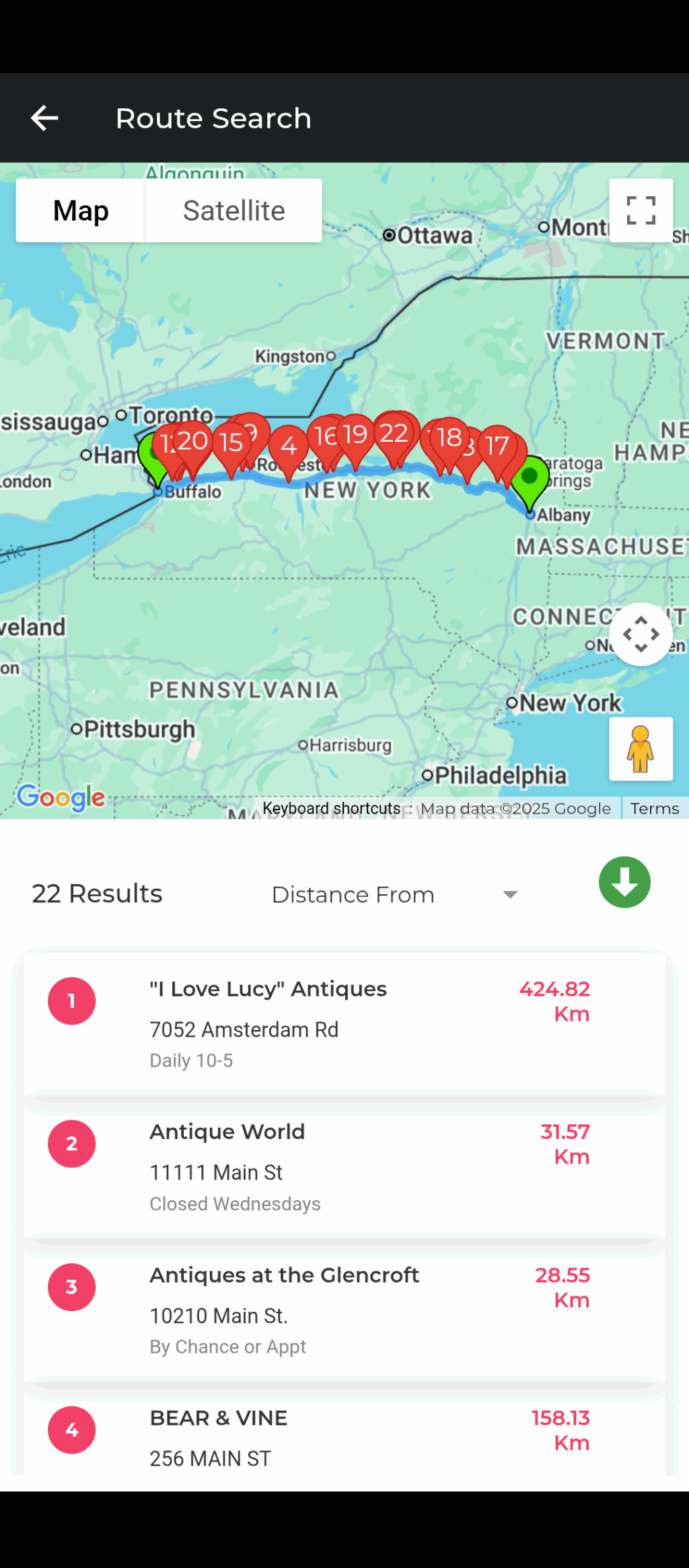The width and height of the screenshot is (689, 1568).
Task: Select map marker number 22
Action: click(x=395, y=434)
